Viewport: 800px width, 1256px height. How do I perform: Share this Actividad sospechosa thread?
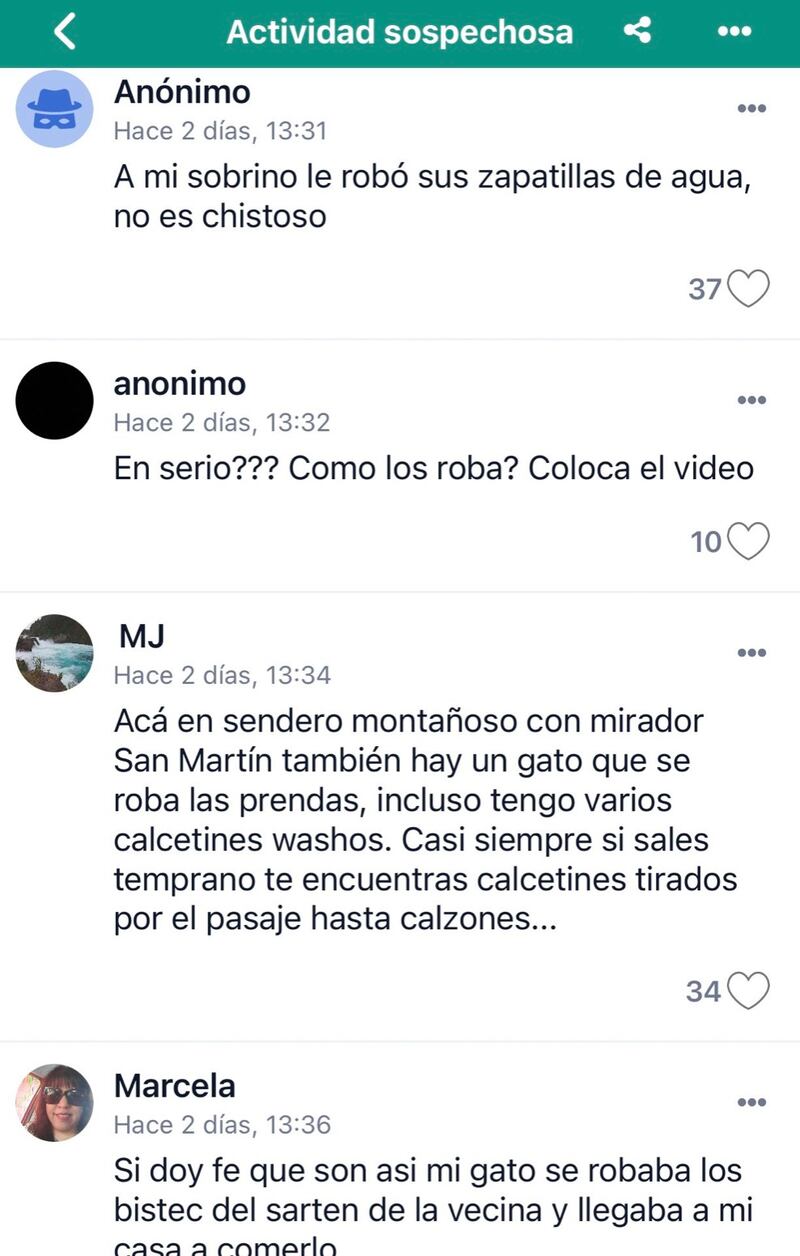[637, 32]
